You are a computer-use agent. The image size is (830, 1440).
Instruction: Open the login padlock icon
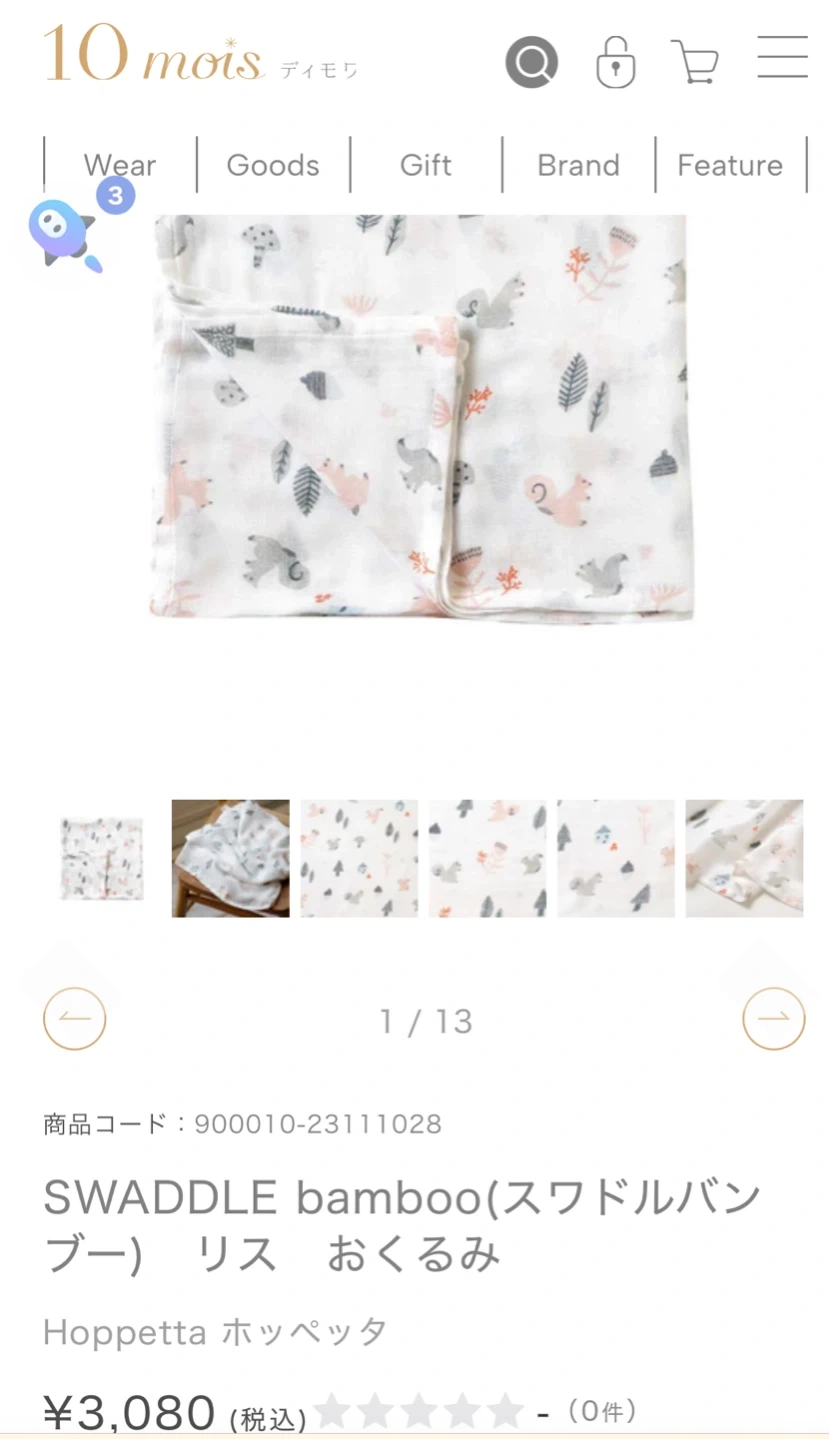click(x=615, y=62)
